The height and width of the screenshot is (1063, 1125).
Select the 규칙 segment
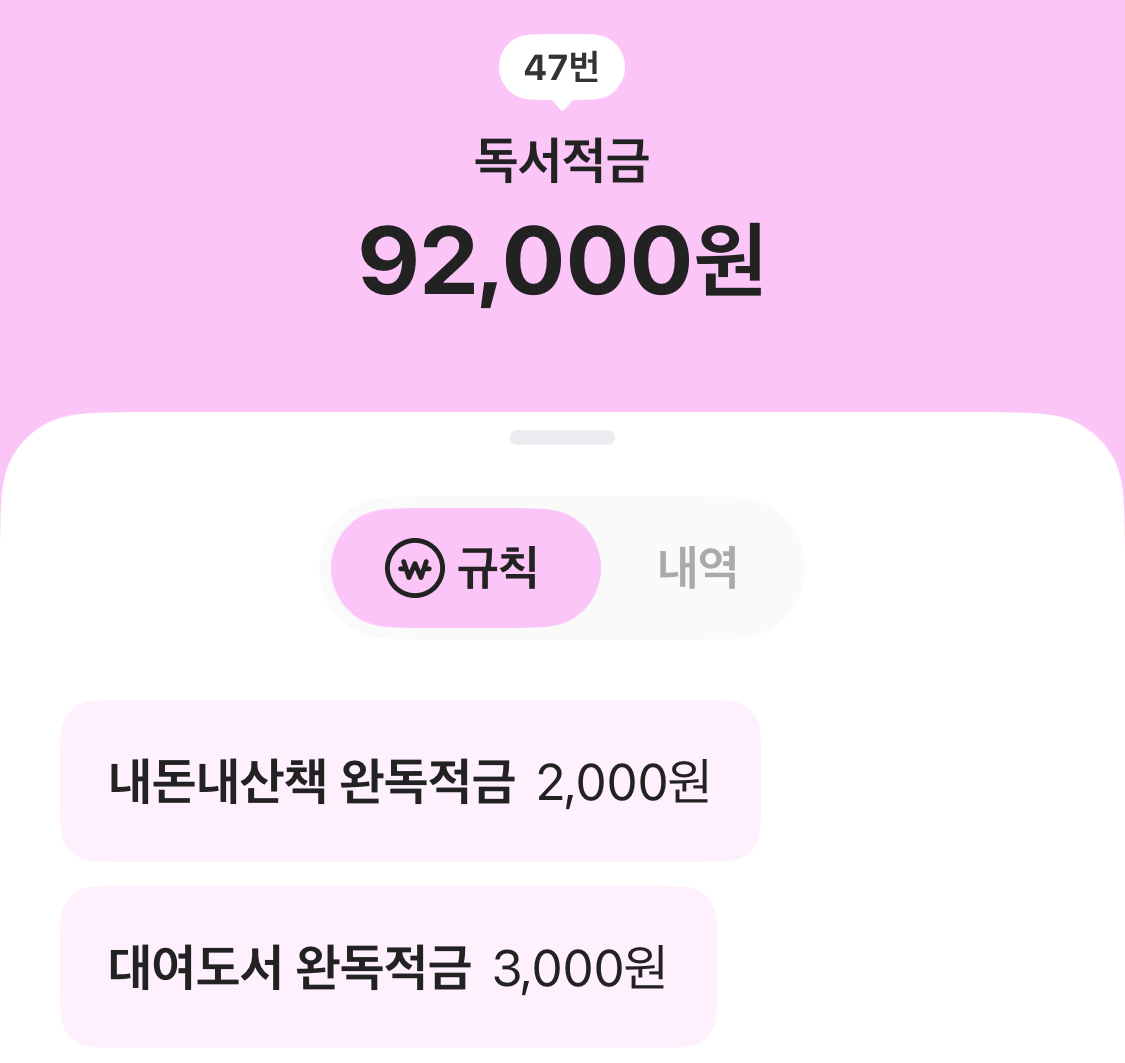coord(466,568)
